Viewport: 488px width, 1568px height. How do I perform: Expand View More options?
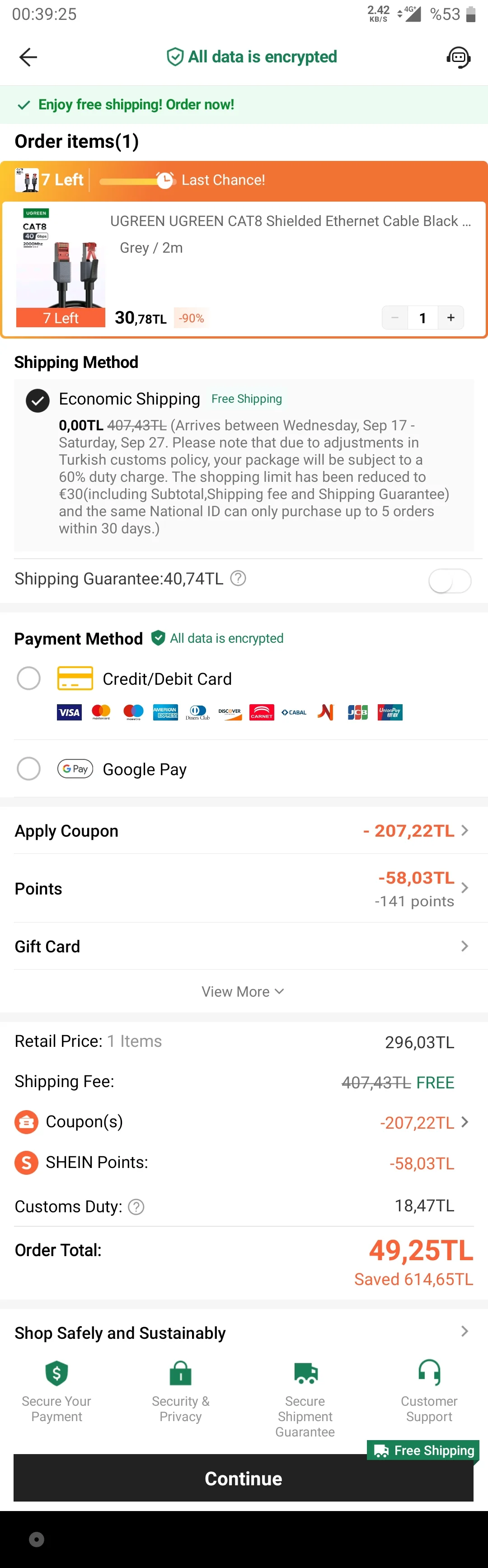tap(243, 992)
